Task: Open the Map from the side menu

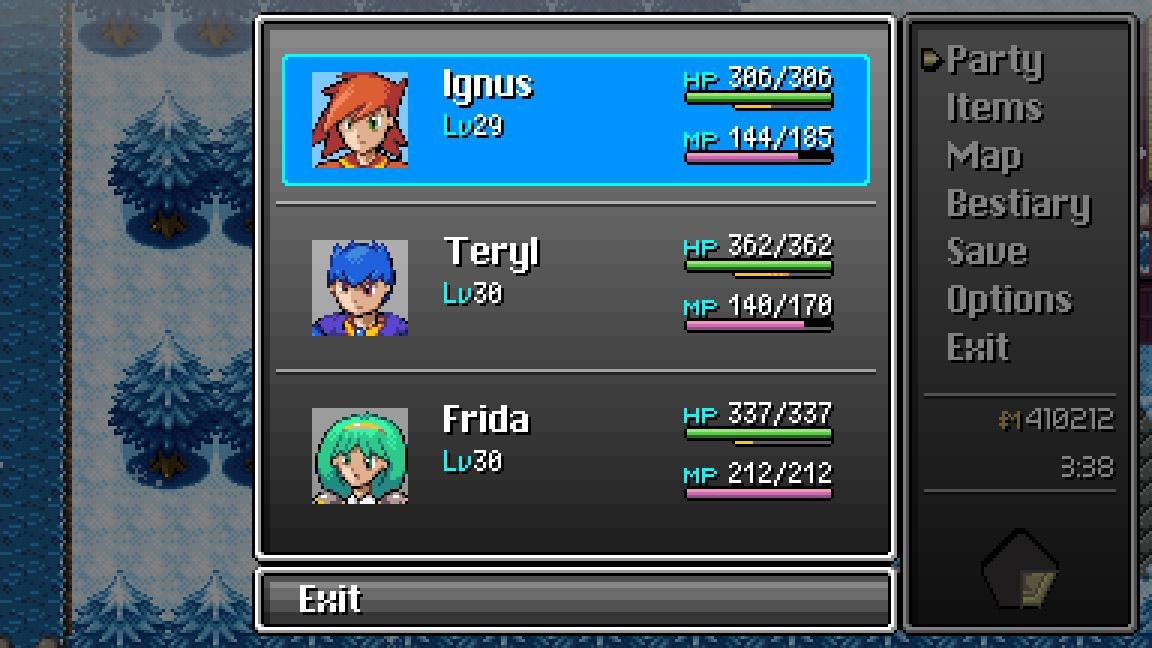Action: point(984,156)
